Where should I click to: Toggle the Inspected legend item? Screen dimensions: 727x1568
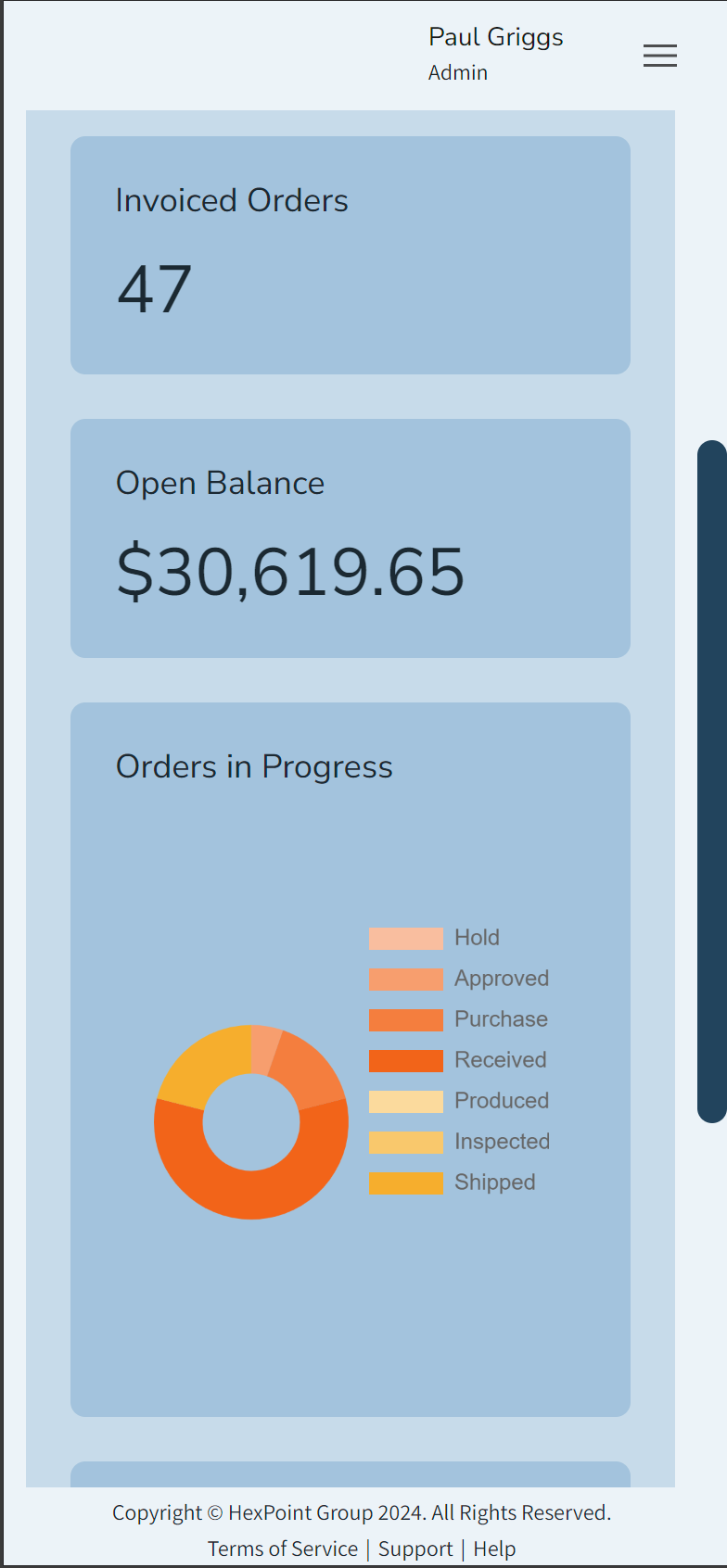click(x=460, y=1142)
